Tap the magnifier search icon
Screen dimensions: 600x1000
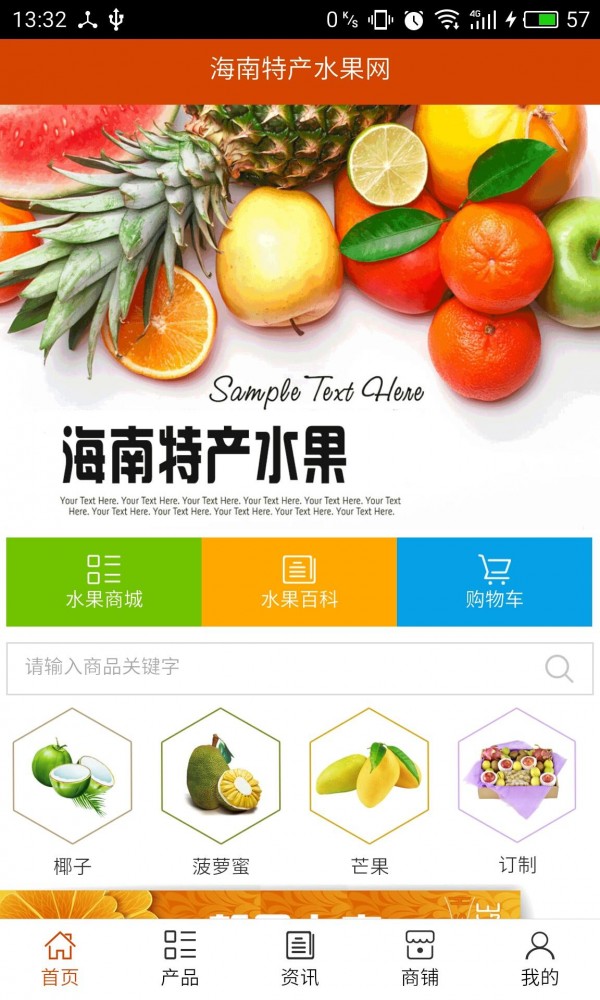[x=559, y=668]
